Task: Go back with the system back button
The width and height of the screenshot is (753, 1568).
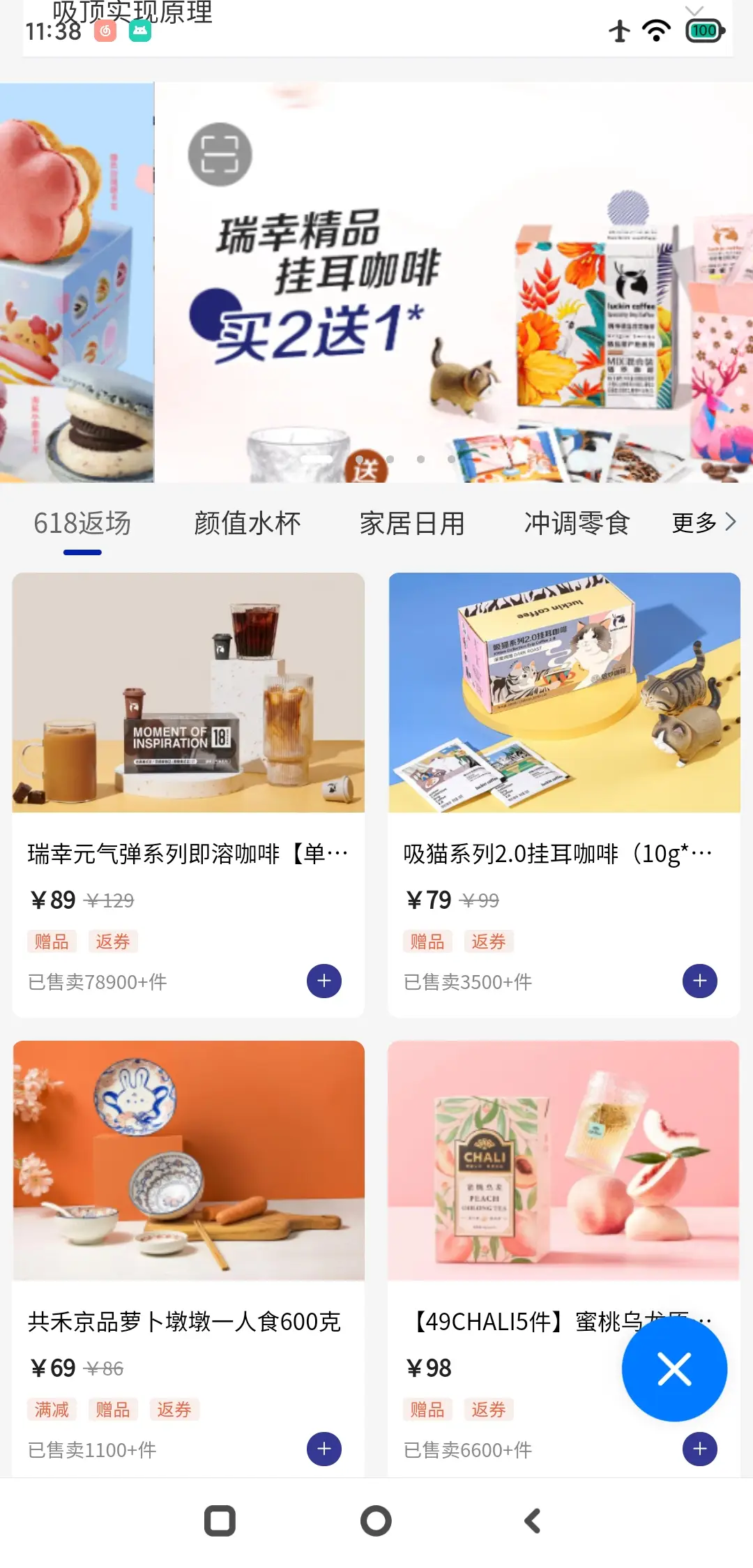Action: tap(533, 1521)
